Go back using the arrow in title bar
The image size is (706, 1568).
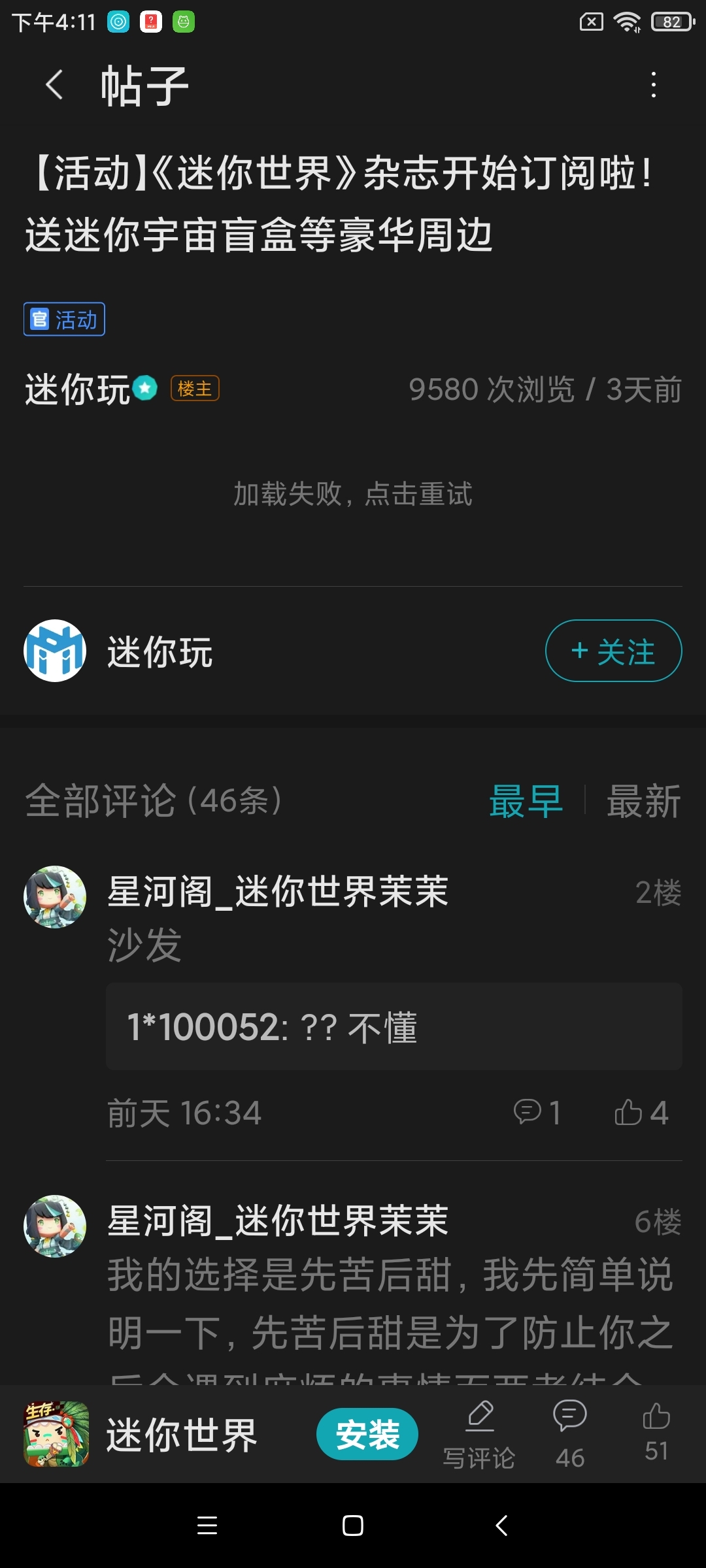pos(54,86)
